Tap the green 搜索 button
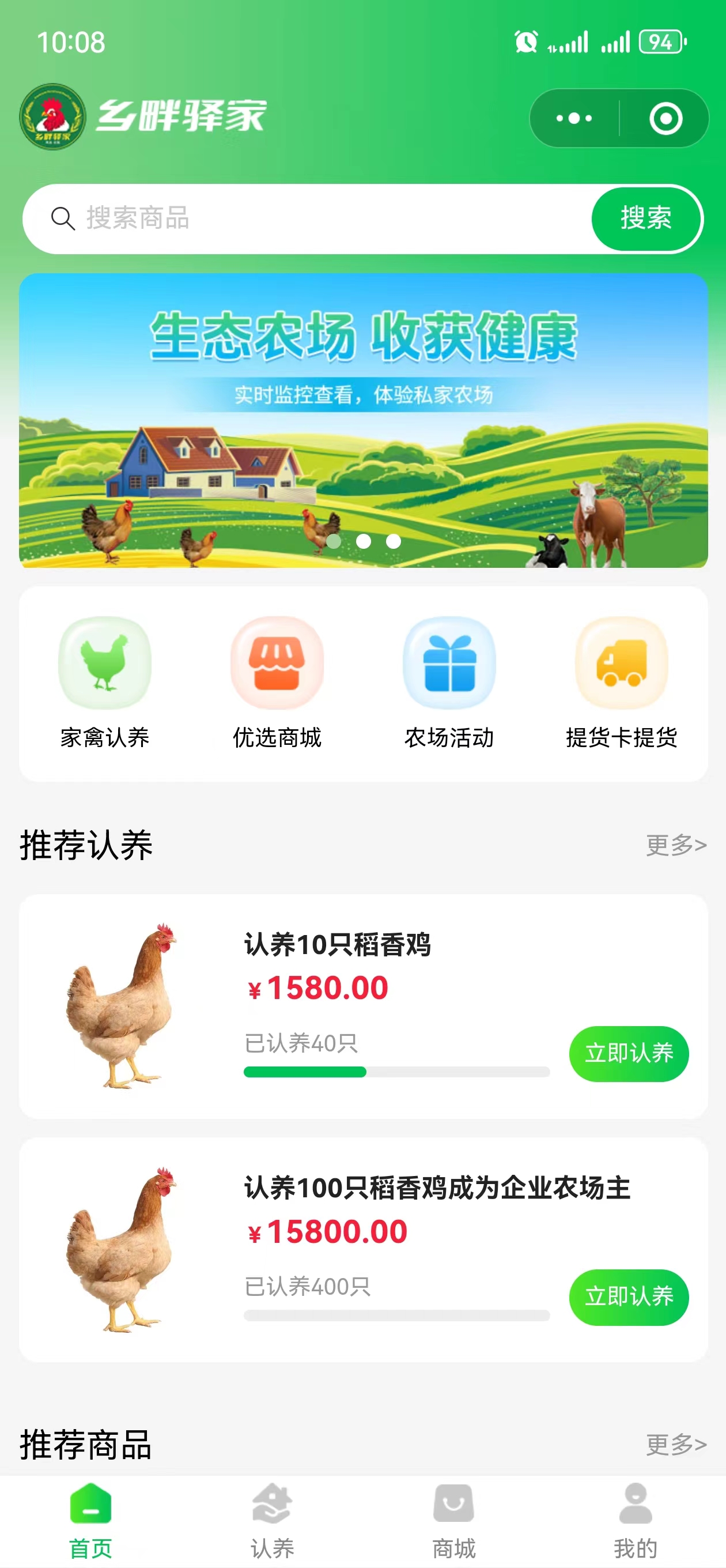This screenshot has height=1568, width=726. tap(646, 218)
